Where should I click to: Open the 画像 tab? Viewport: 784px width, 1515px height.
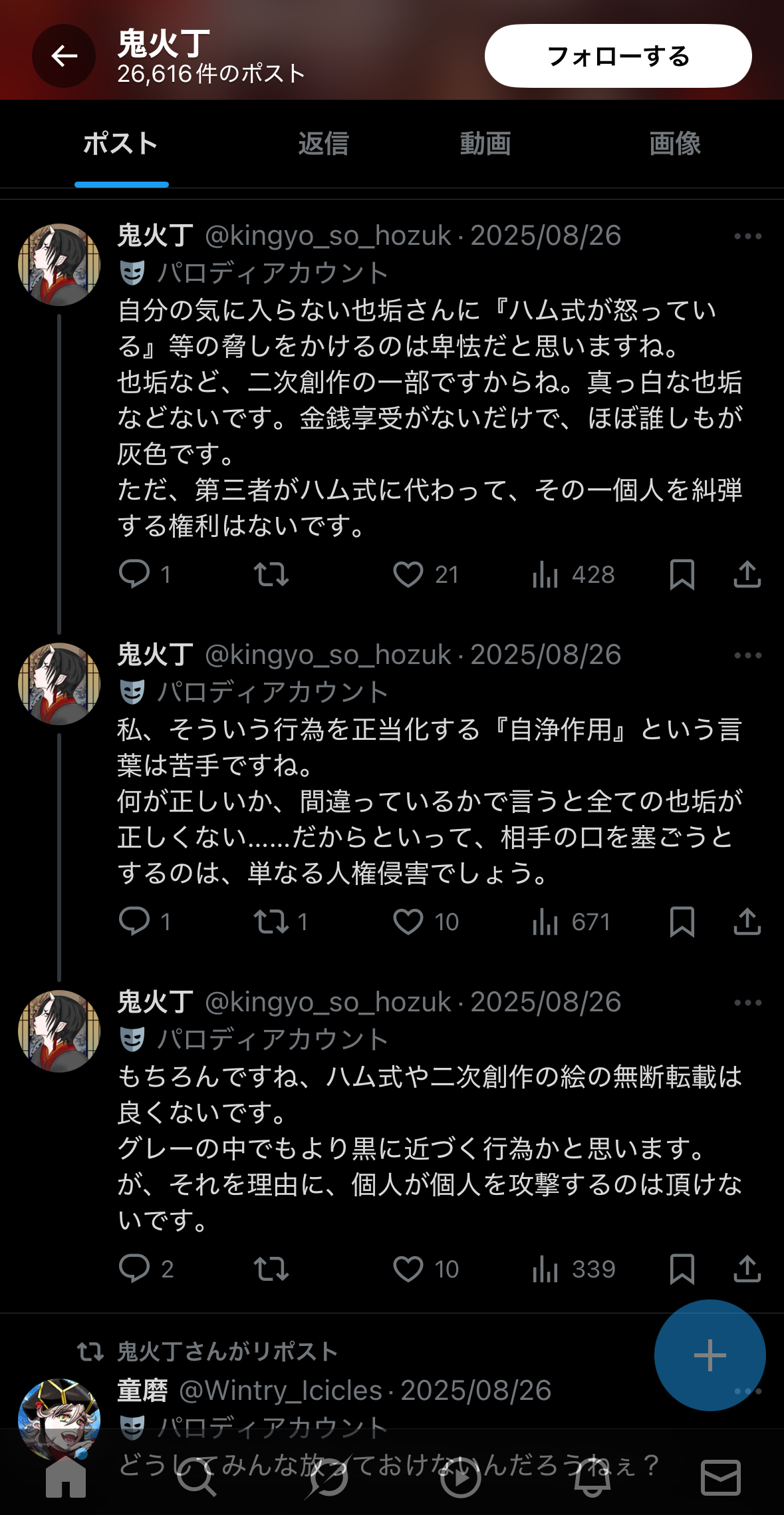tap(675, 144)
